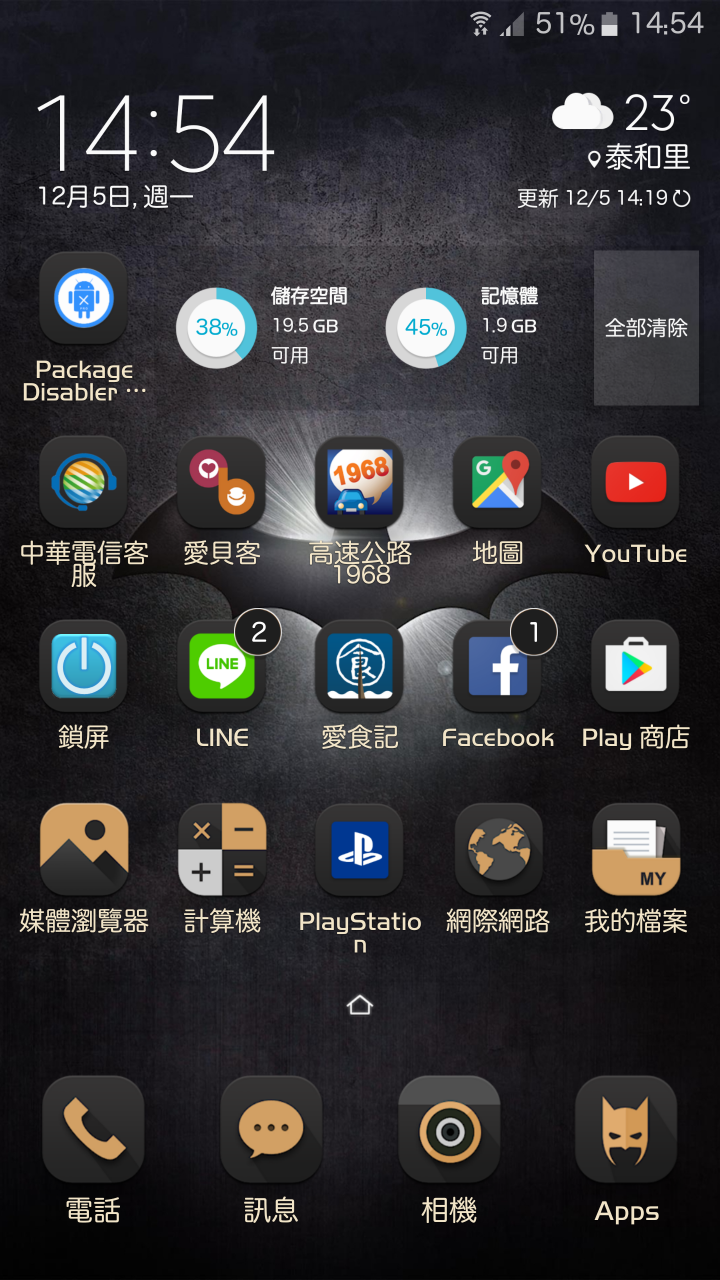Open the Package Disabler app

(x=84, y=298)
